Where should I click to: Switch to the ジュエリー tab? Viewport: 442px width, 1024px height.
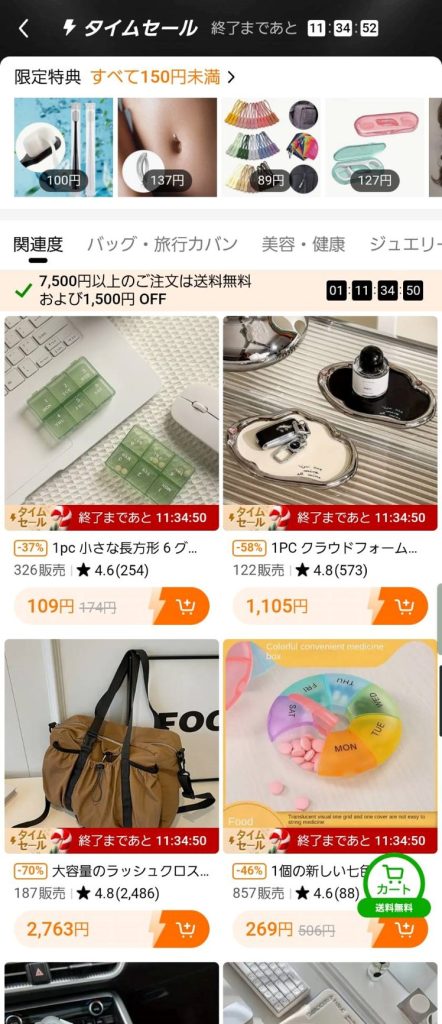click(405, 245)
